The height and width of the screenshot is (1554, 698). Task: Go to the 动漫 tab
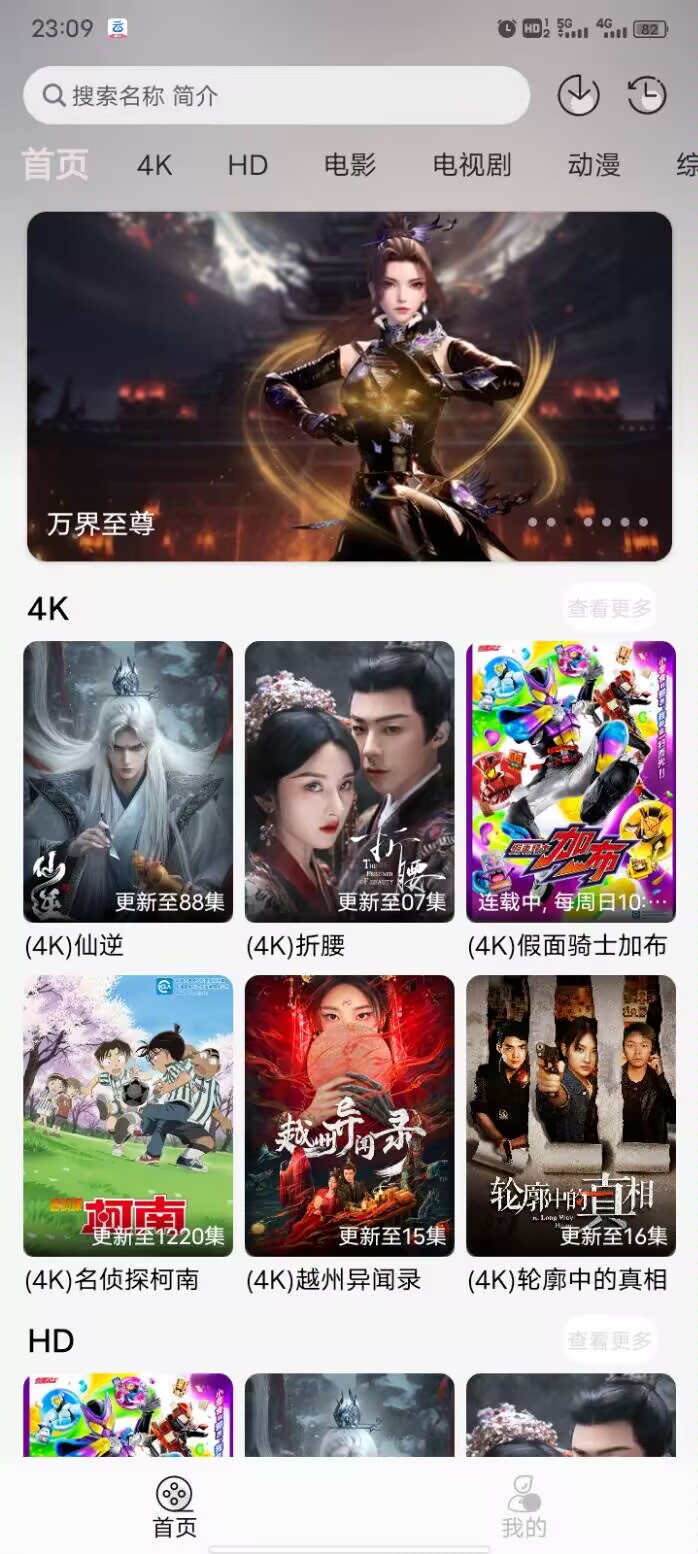594,165
